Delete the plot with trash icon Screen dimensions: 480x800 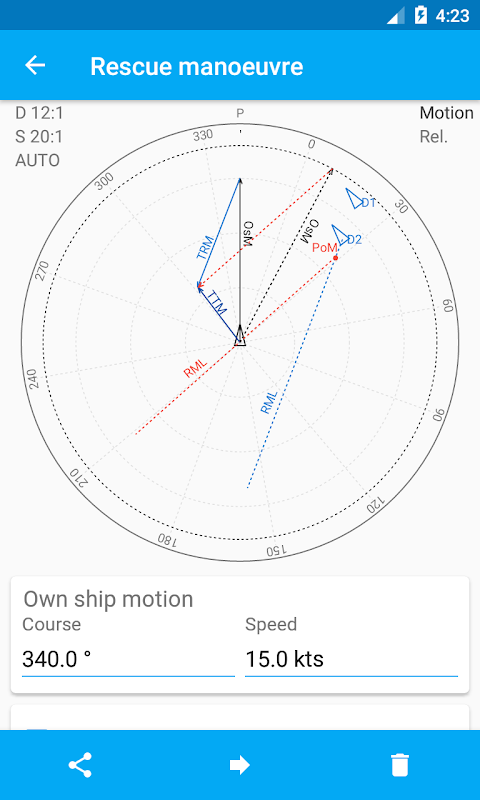pyautogui.click(x=400, y=765)
